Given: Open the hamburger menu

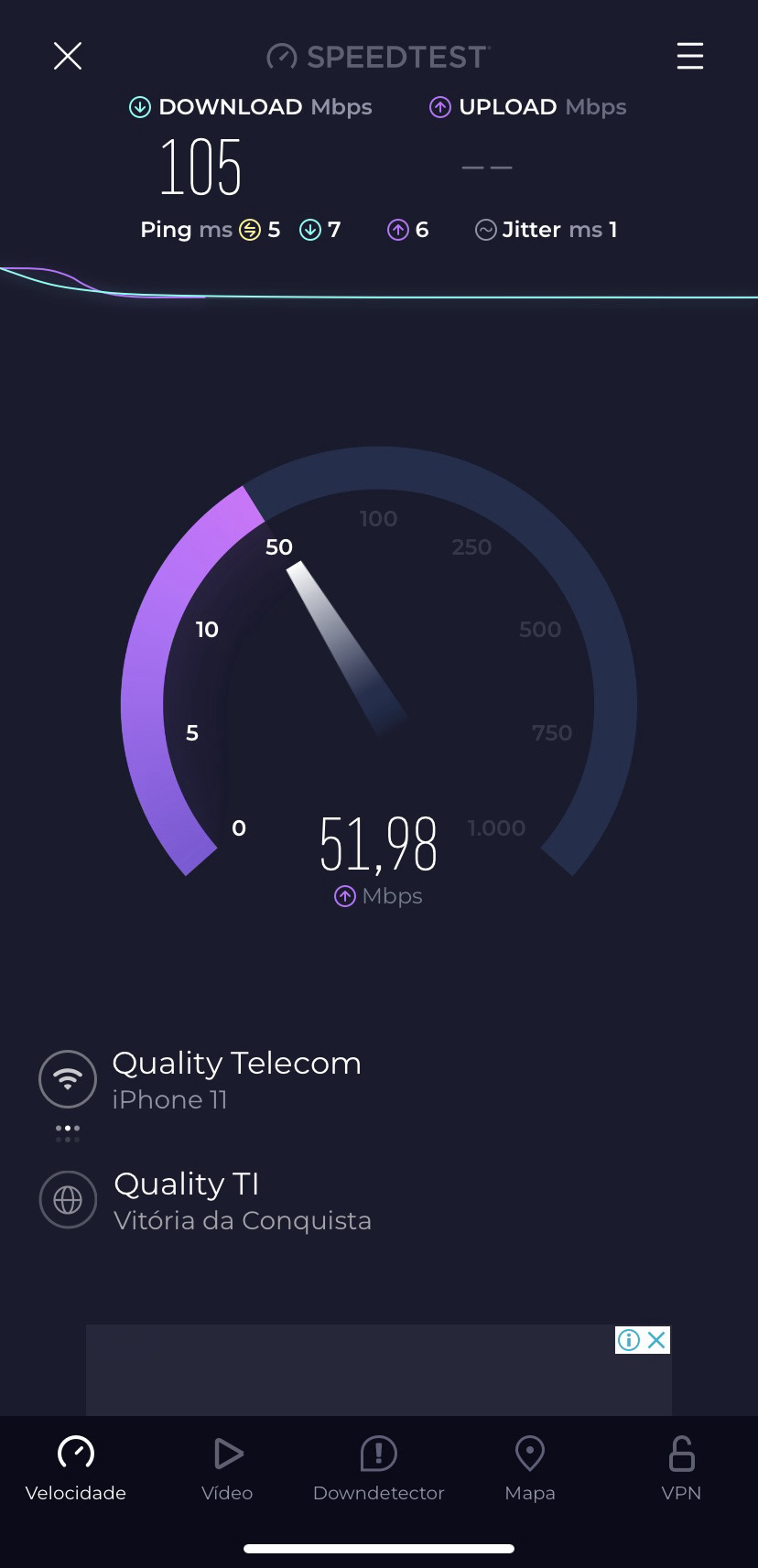Looking at the screenshot, I should tap(689, 57).
